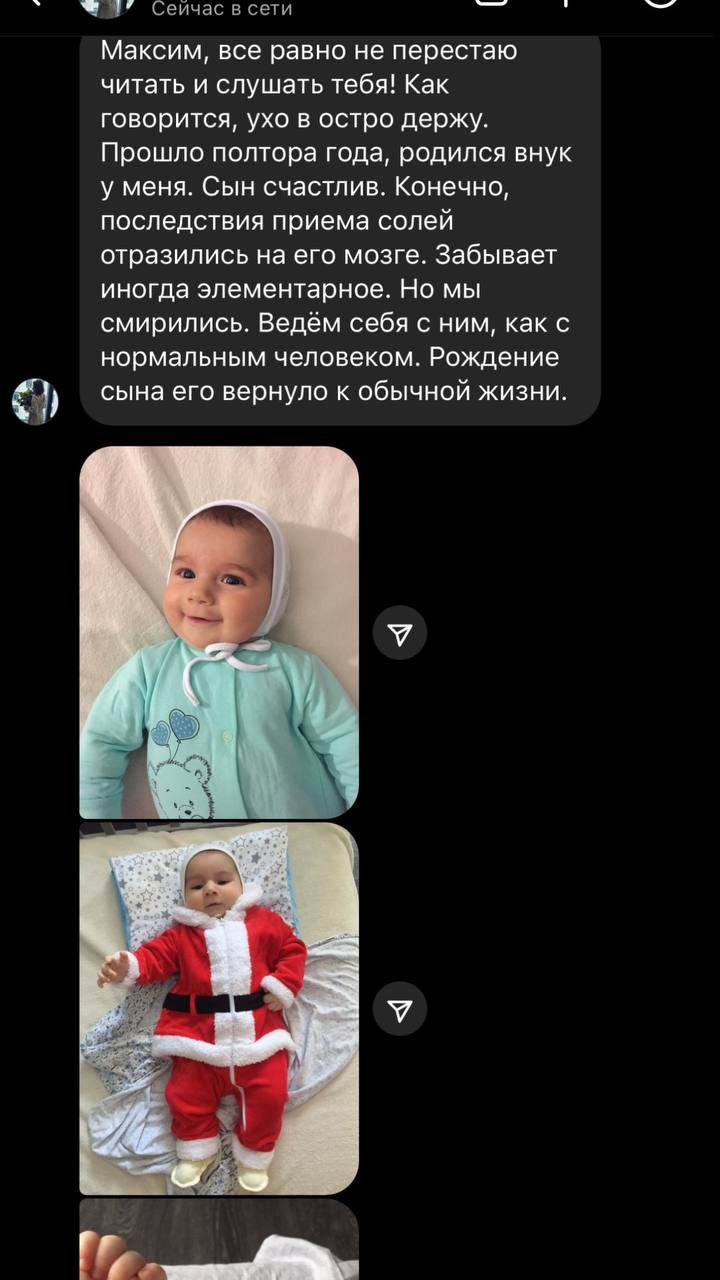
Task: Open the photo of smiling baby in white bonnet
Action: click(x=219, y=633)
